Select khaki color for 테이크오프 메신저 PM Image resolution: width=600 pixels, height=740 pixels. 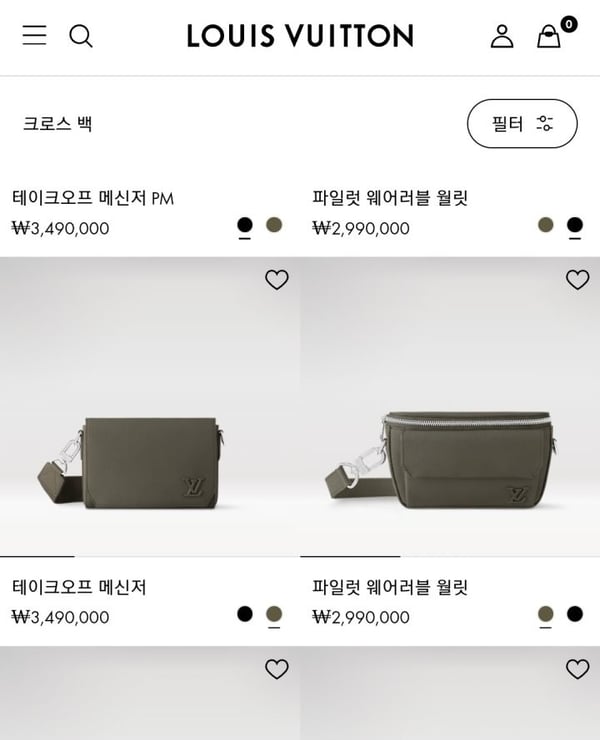click(x=274, y=225)
